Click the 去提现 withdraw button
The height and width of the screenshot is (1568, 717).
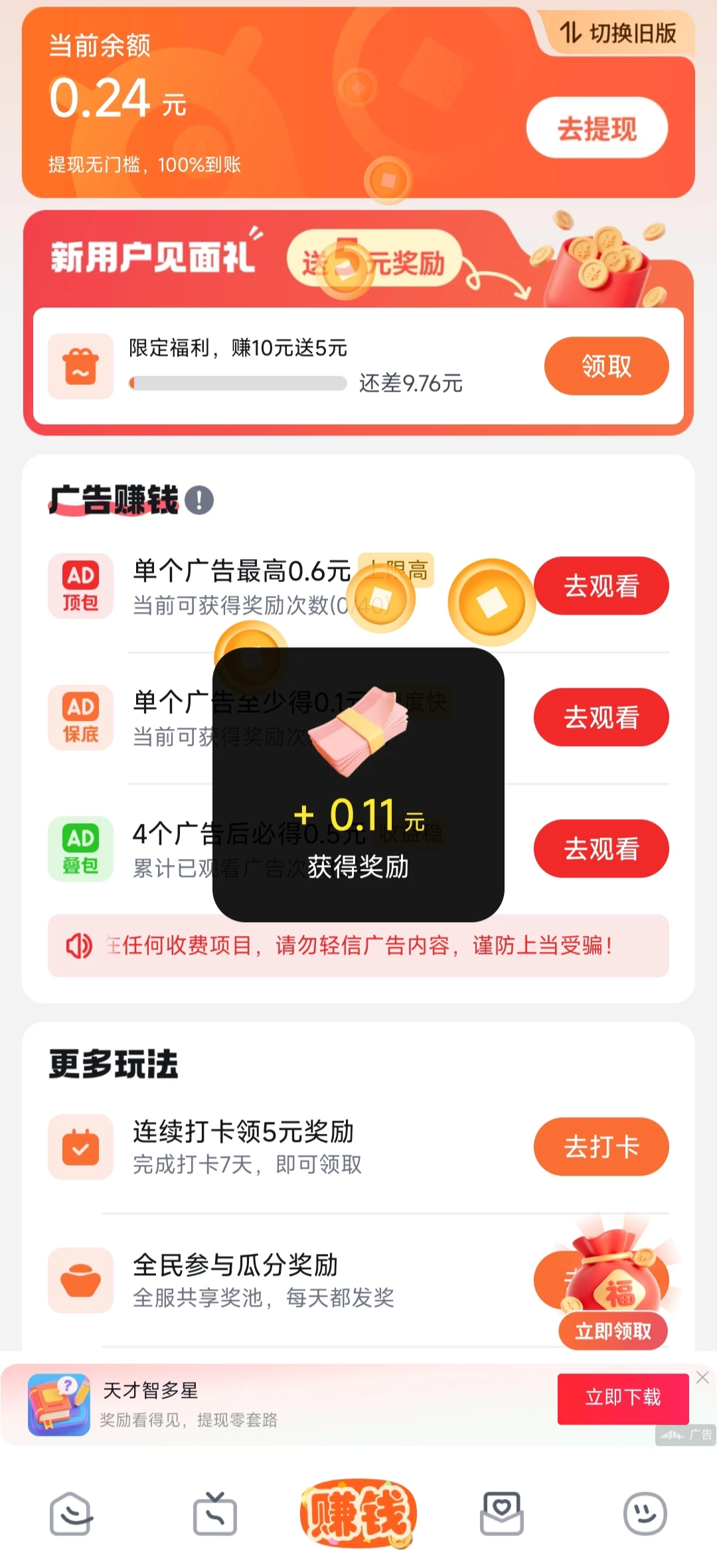coord(596,127)
